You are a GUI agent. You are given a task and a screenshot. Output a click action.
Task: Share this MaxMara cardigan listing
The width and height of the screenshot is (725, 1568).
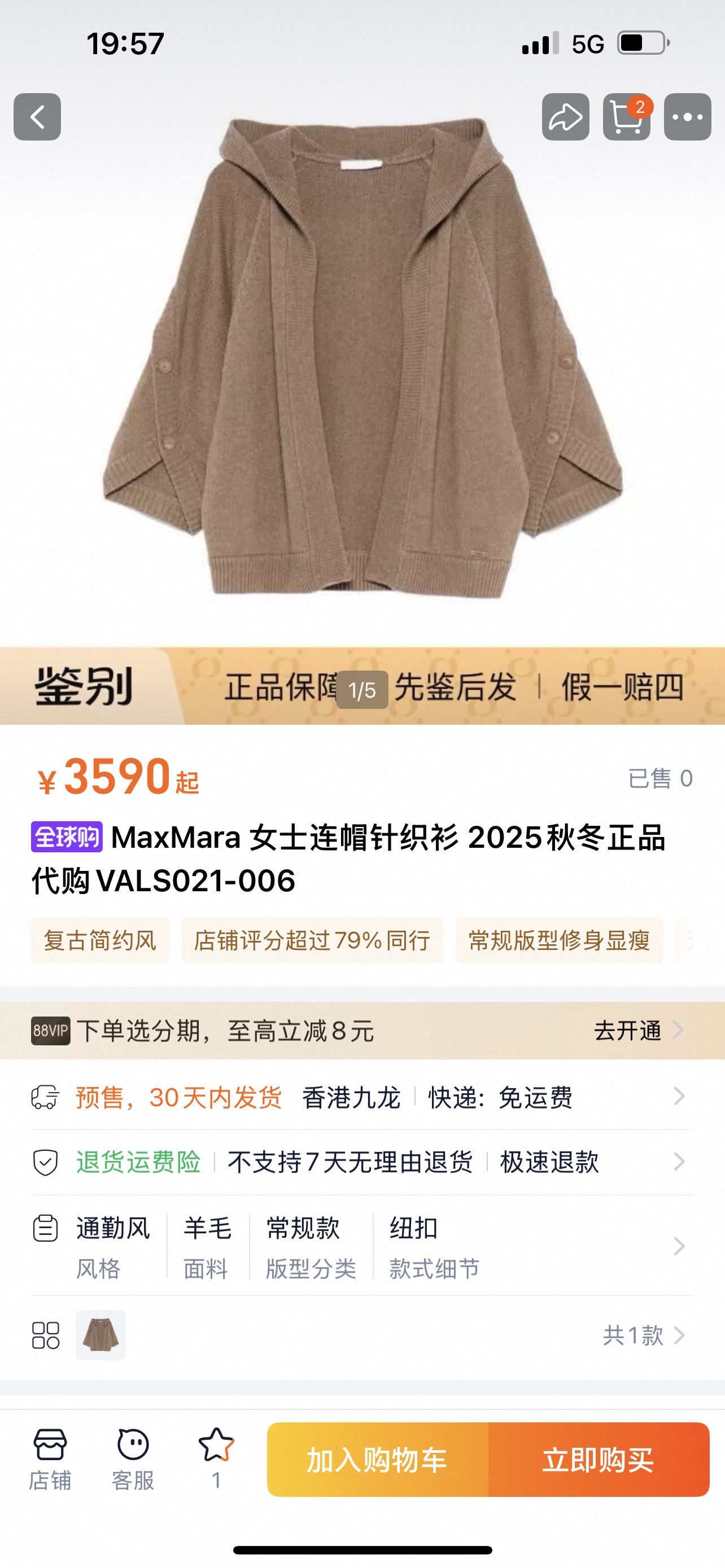566,117
